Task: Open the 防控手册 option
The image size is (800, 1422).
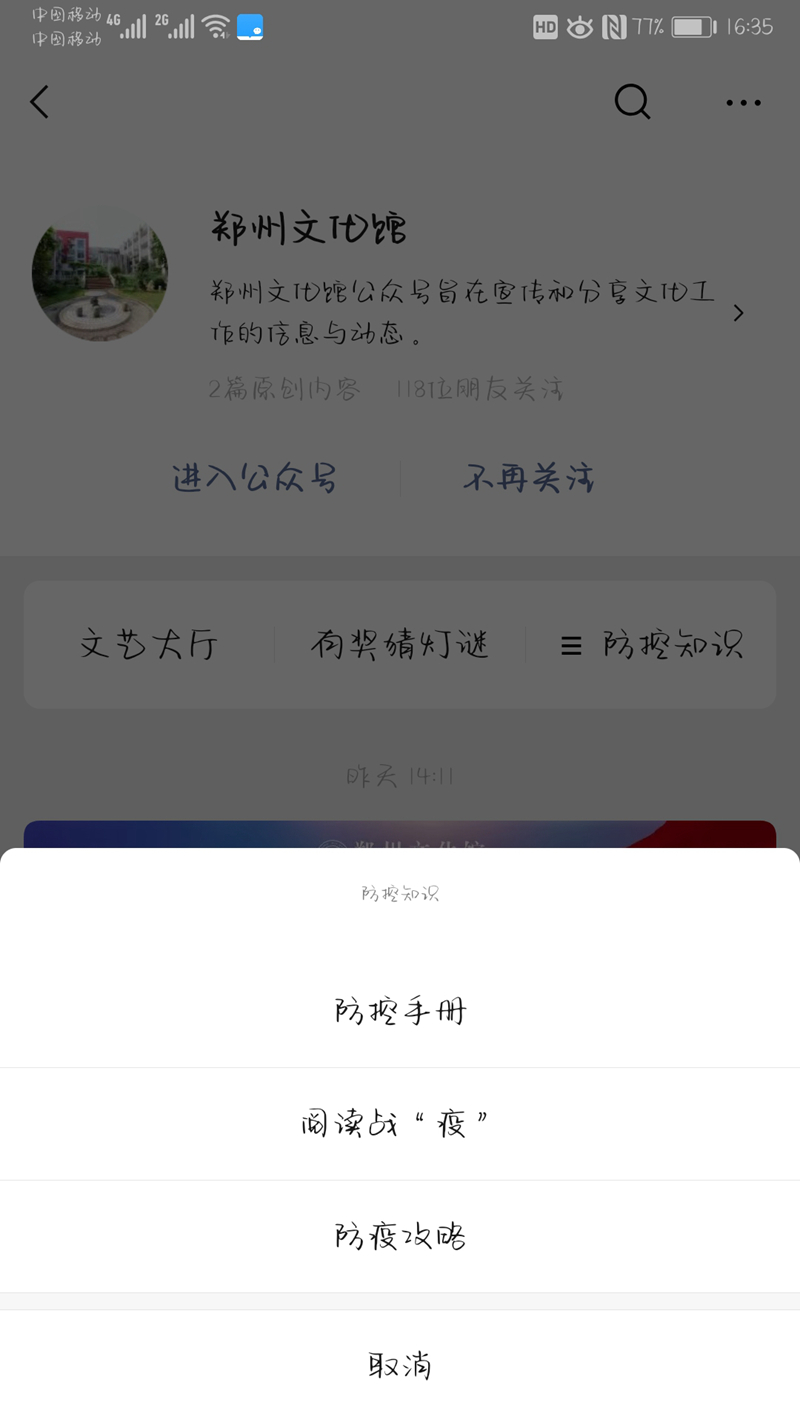Action: 400,1011
